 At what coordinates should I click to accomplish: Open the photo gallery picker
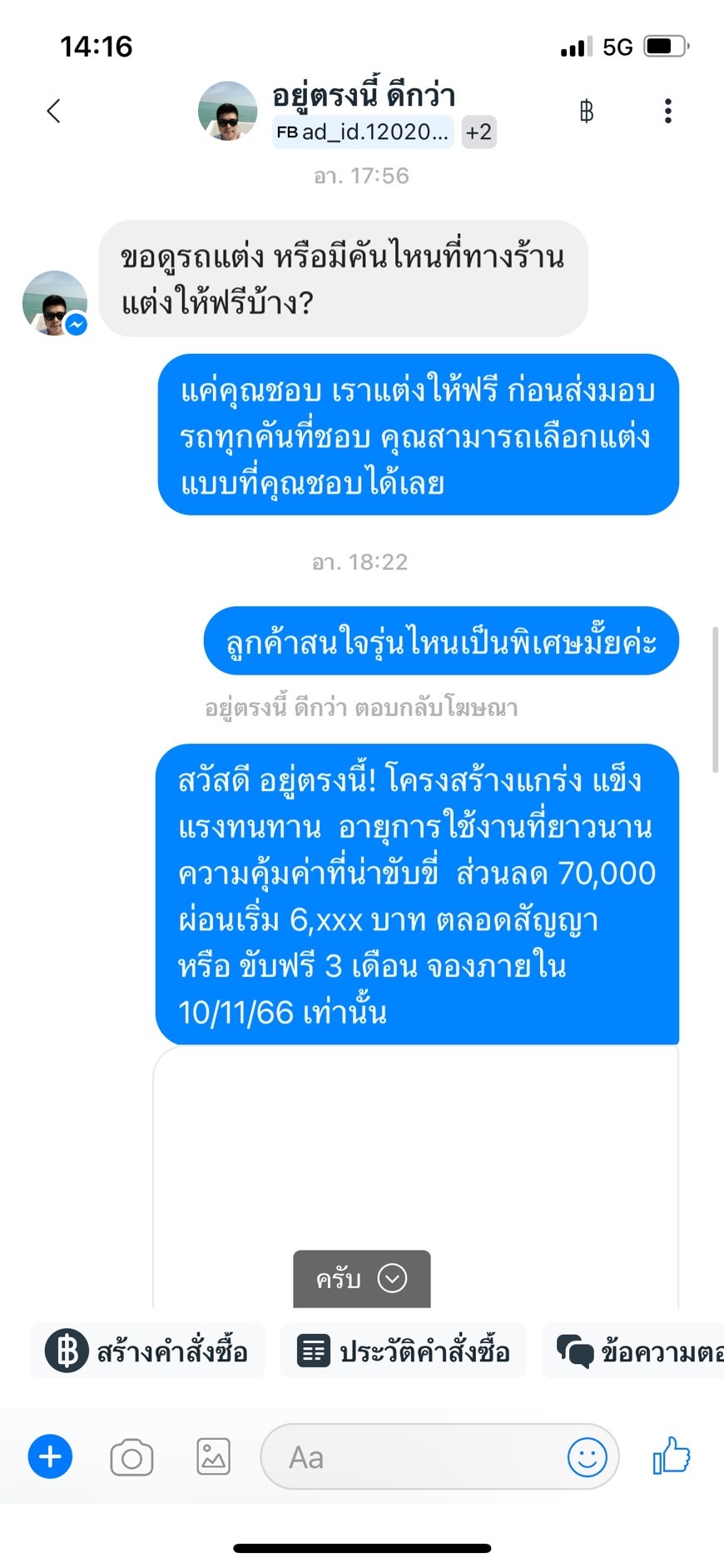(x=213, y=1457)
